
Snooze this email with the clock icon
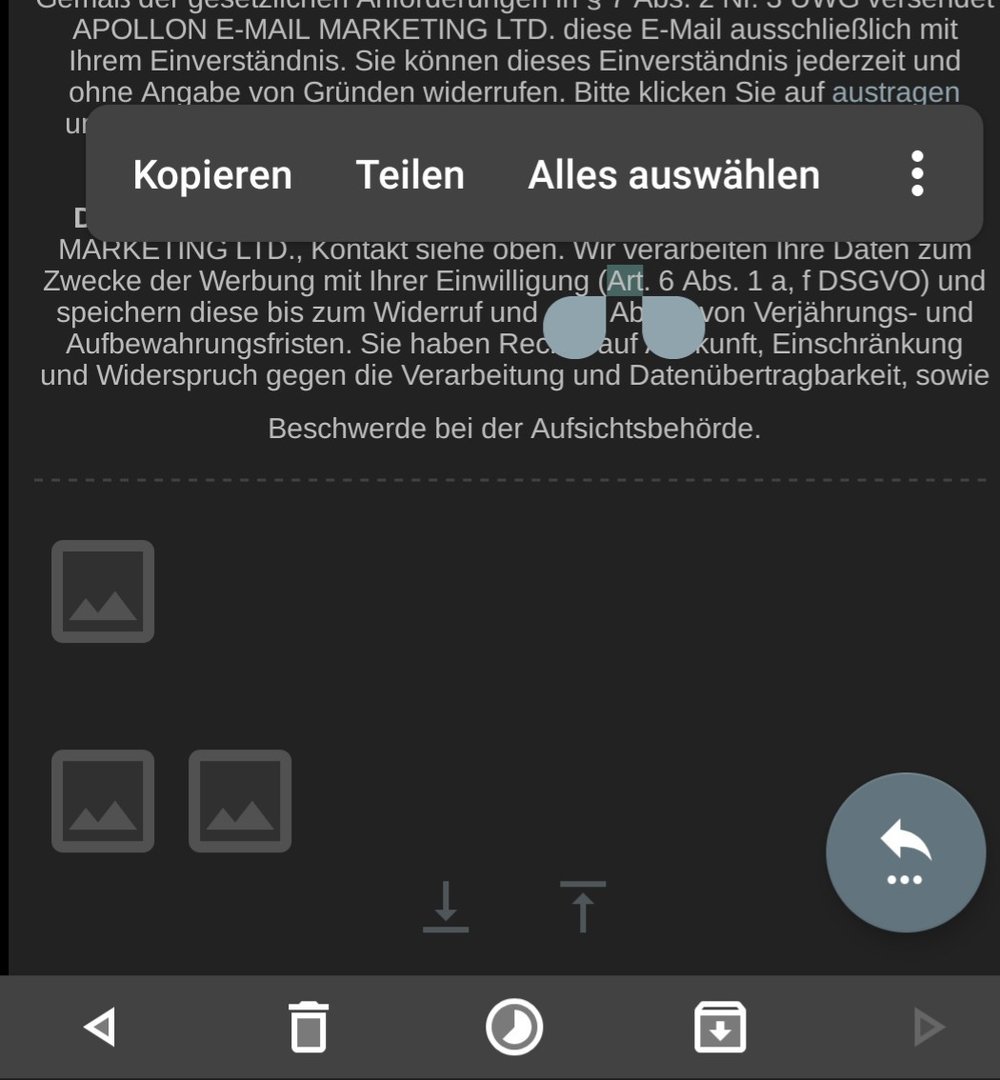(514, 1027)
